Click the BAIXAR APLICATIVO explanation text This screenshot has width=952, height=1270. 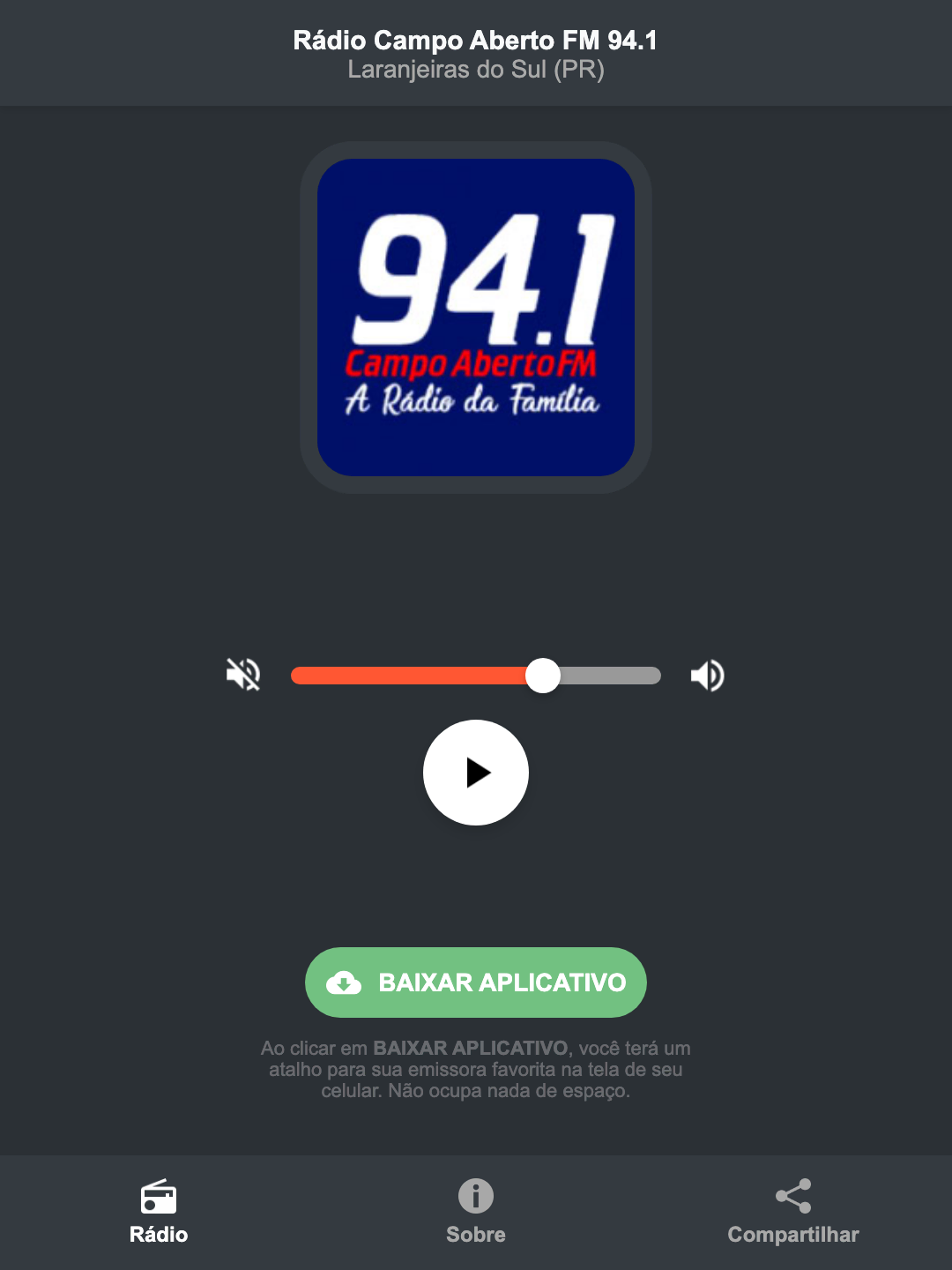click(476, 1072)
